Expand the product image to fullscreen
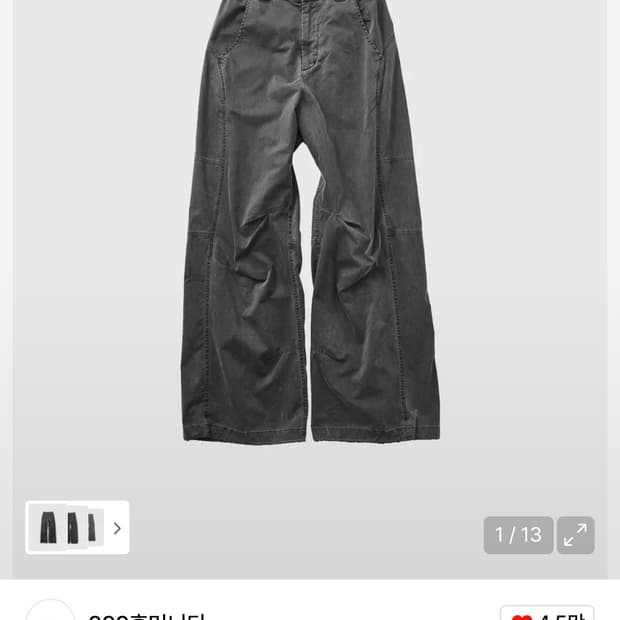The height and width of the screenshot is (620, 620). pyautogui.click(x=575, y=535)
